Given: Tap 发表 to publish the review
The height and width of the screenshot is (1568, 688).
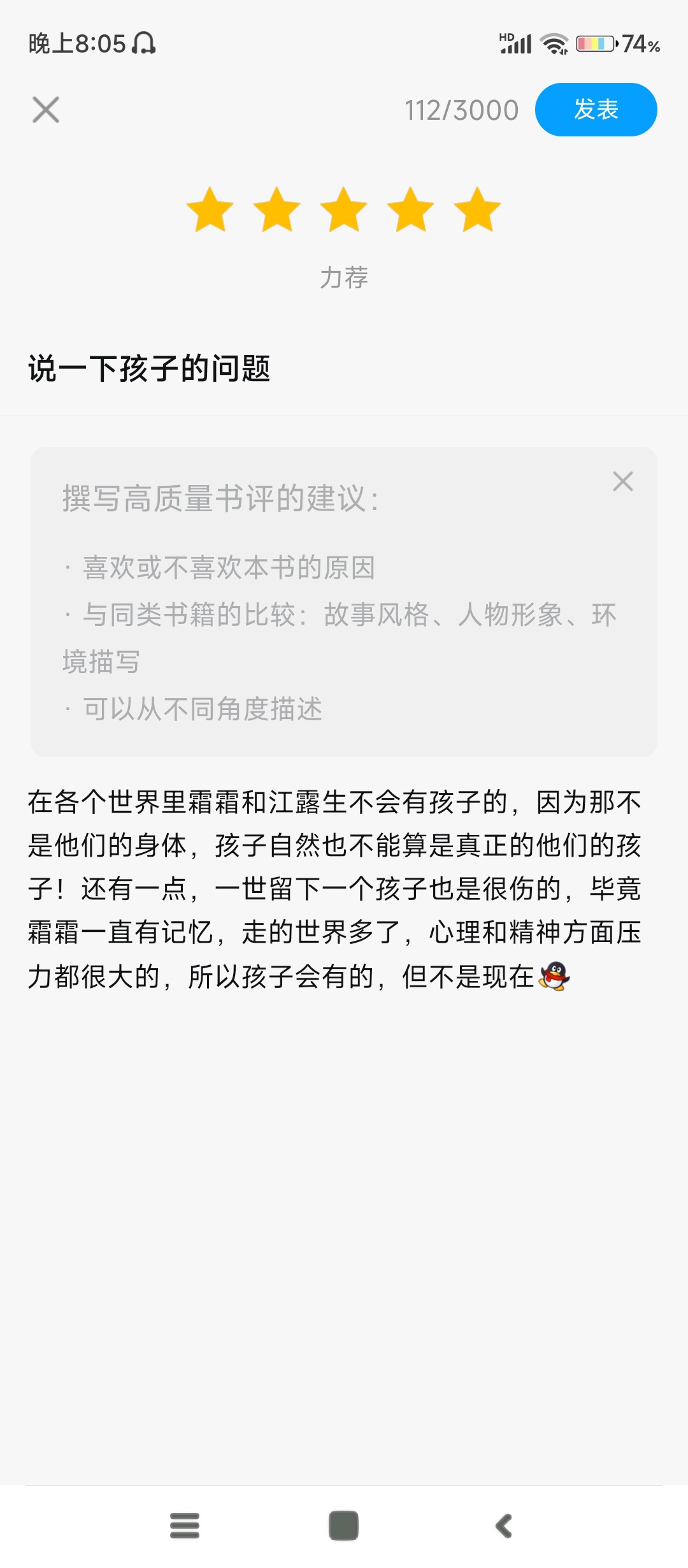Looking at the screenshot, I should tap(596, 110).
